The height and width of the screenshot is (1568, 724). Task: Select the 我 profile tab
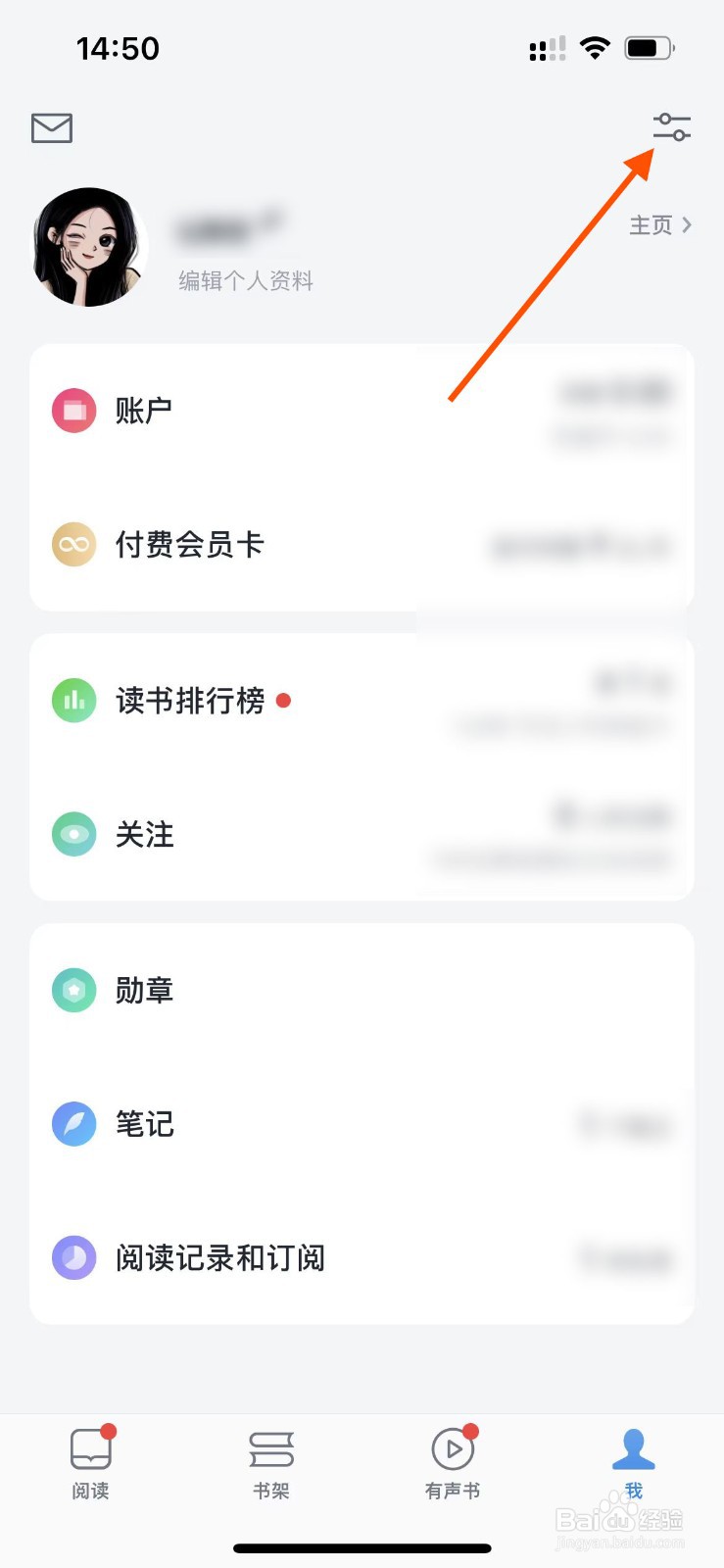(634, 1463)
